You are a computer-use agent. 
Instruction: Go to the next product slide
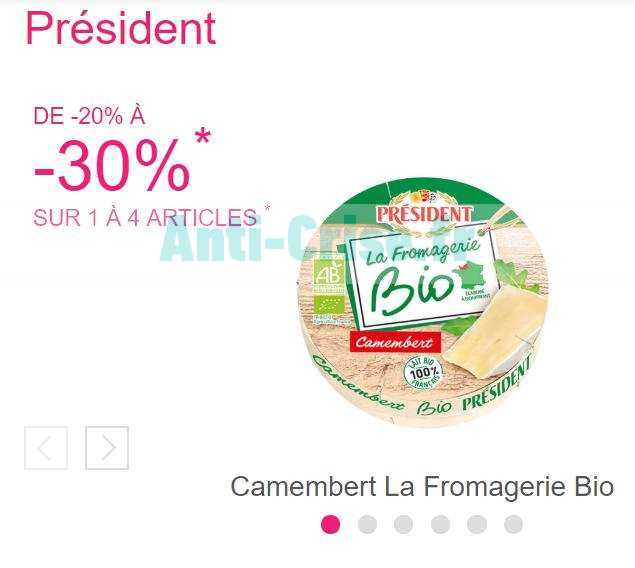(107, 448)
